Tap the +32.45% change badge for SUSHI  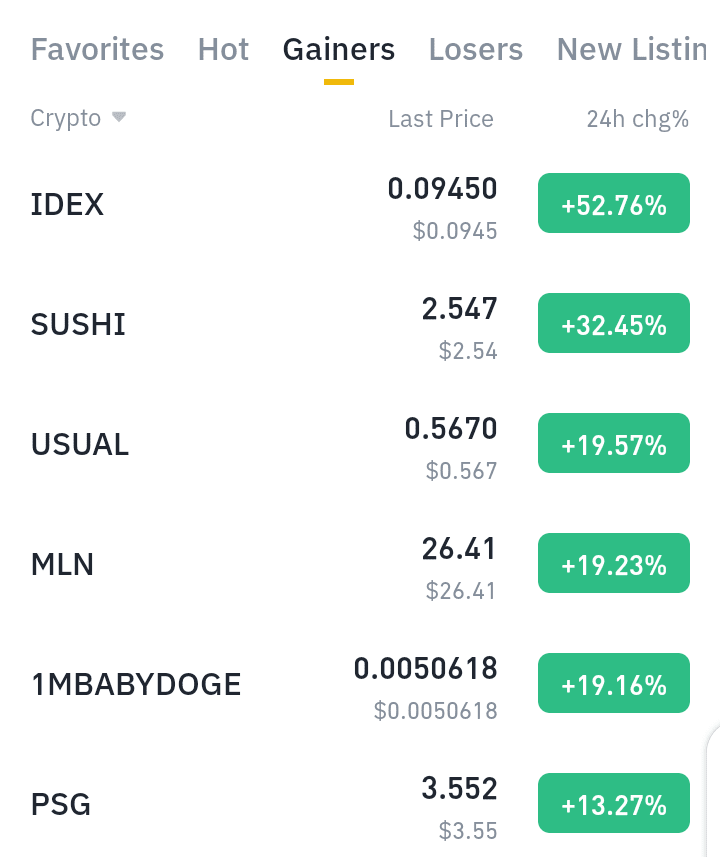[x=613, y=324]
